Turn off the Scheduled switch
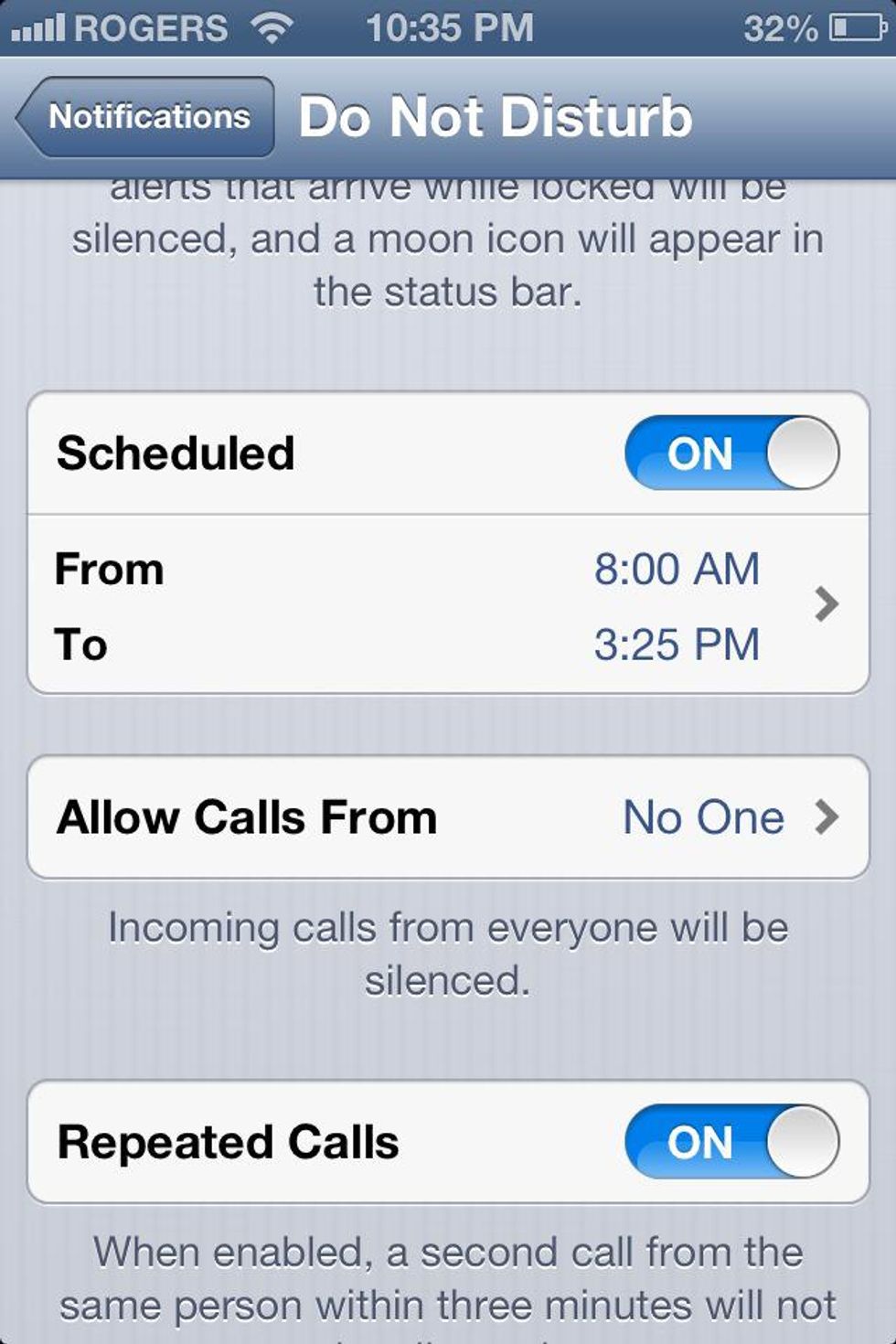 [x=731, y=453]
